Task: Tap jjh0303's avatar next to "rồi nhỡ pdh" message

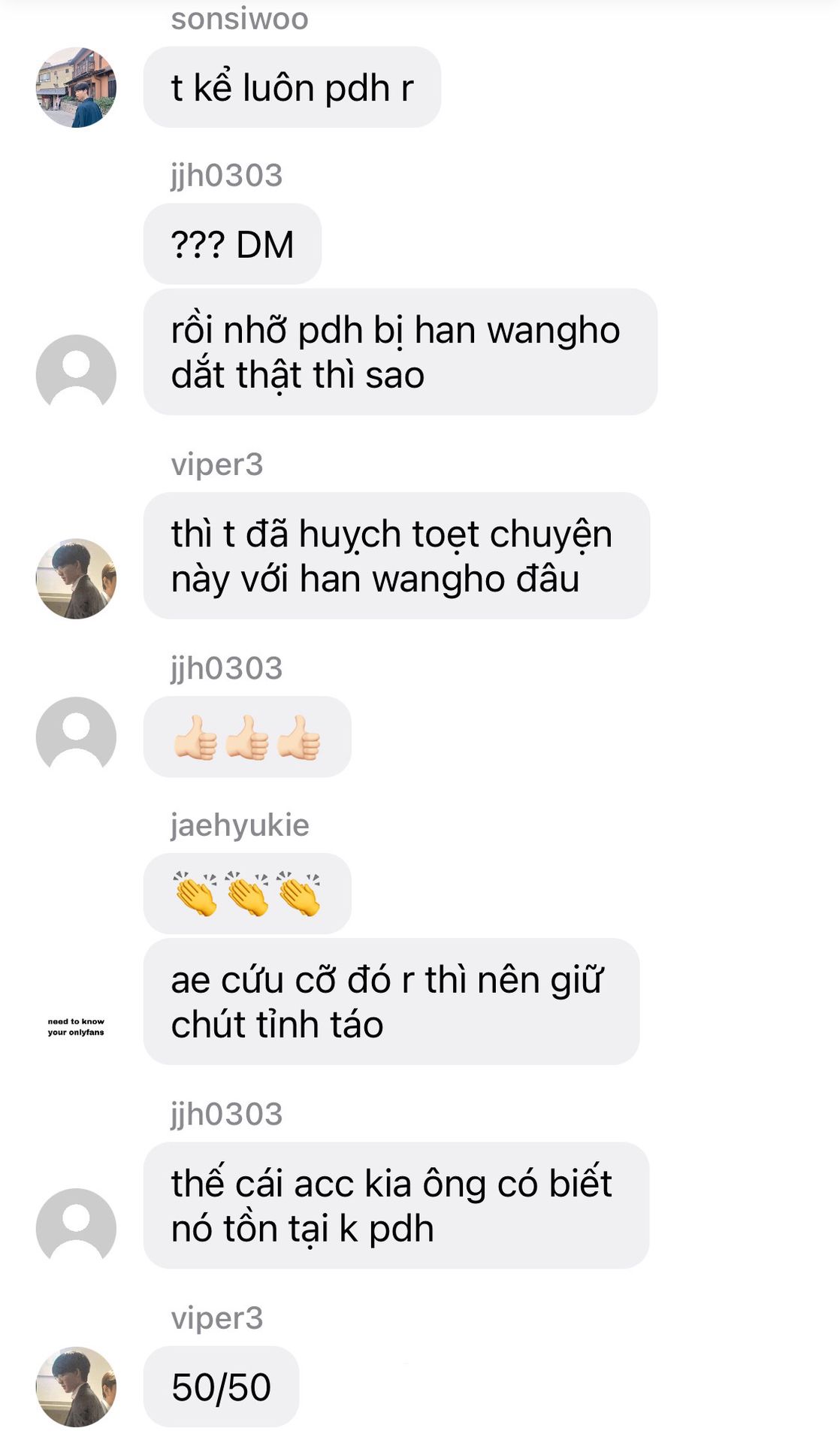Action: pos(76,374)
